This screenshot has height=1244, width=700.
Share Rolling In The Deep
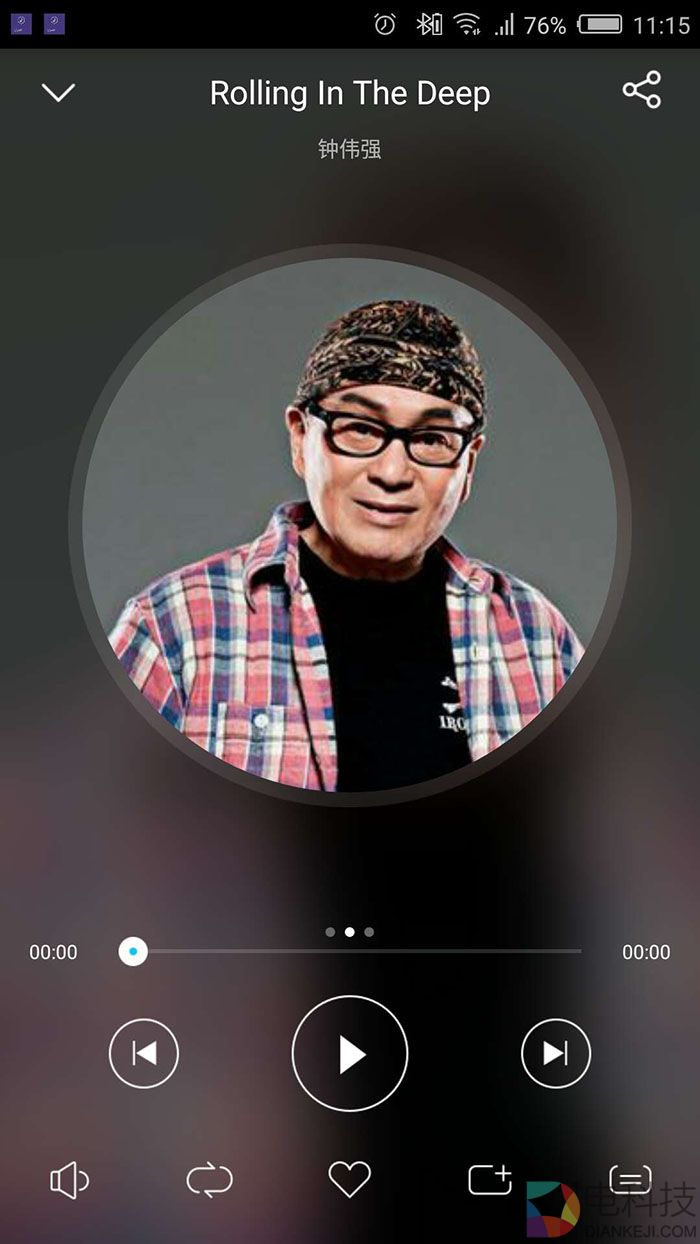642,90
